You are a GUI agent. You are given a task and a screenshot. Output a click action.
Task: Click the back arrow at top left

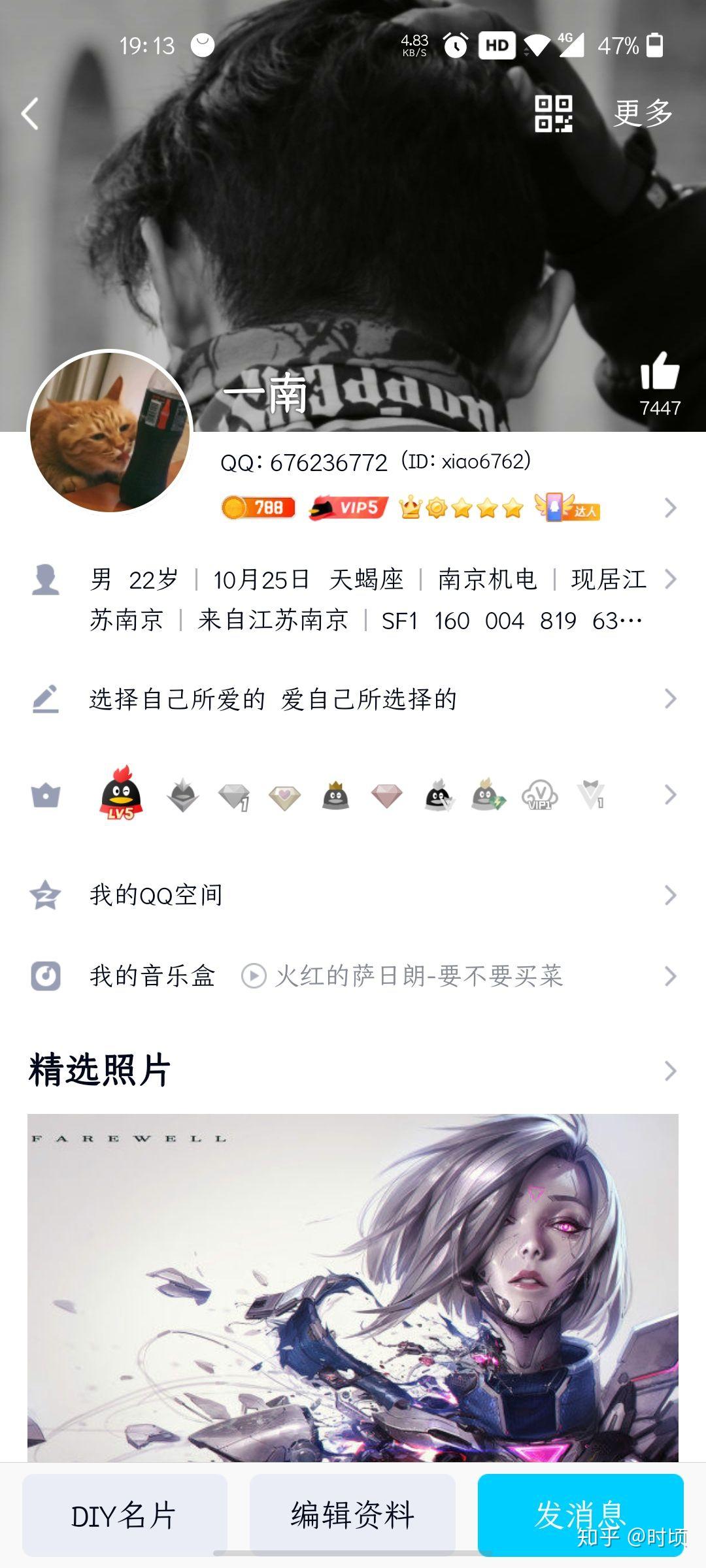pyautogui.click(x=29, y=113)
